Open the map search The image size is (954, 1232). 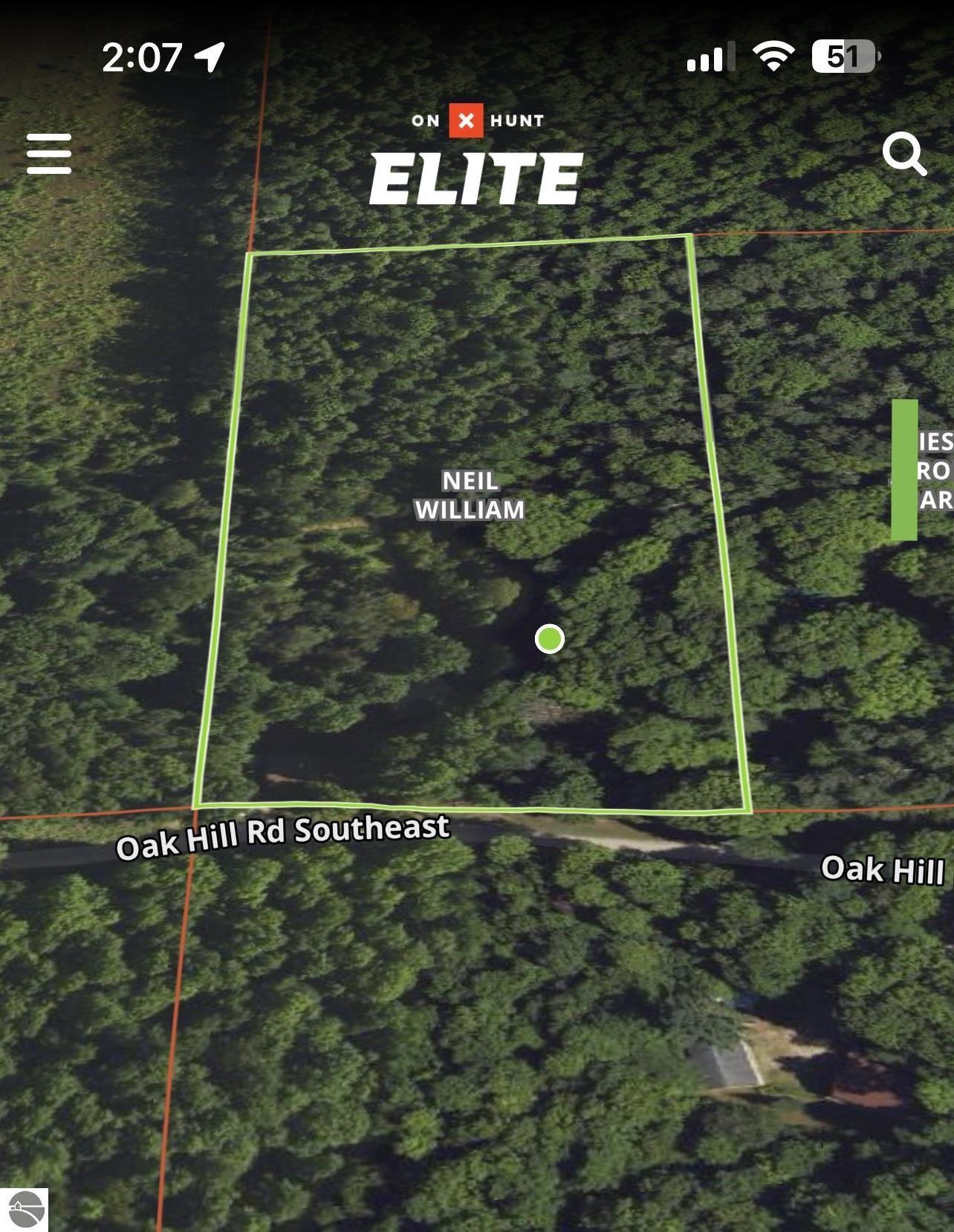(x=903, y=154)
